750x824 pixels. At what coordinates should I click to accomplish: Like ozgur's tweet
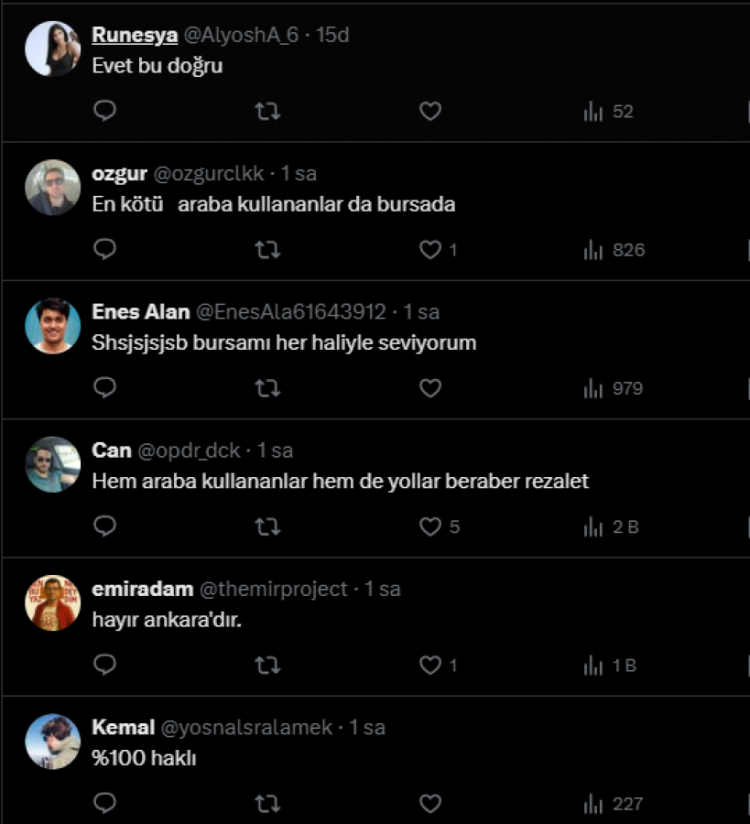(430, 250)
